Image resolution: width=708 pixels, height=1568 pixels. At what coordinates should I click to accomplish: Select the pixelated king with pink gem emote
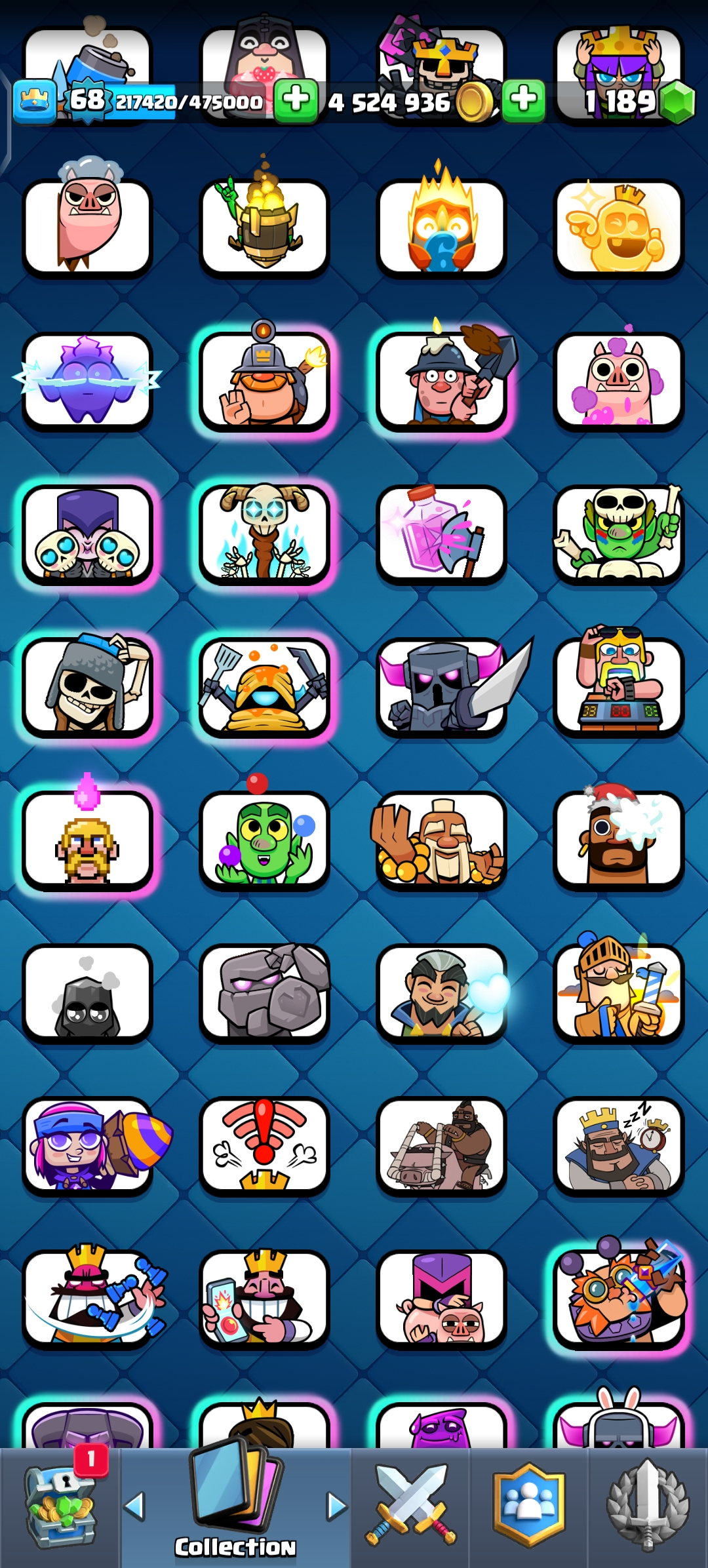[87, 840]
